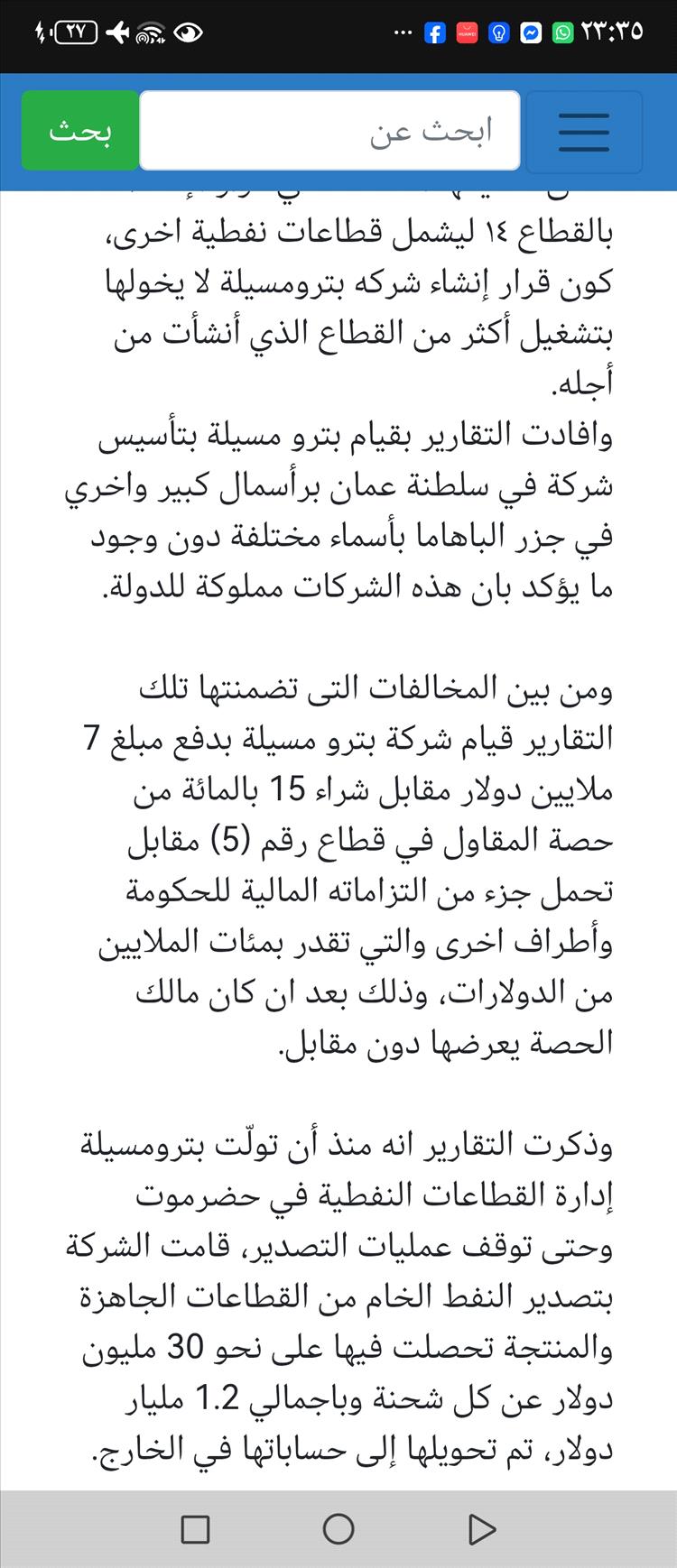Go to the home screen via circle button
Viewport: 677px width, 1568px height.
click(338, 1528)
